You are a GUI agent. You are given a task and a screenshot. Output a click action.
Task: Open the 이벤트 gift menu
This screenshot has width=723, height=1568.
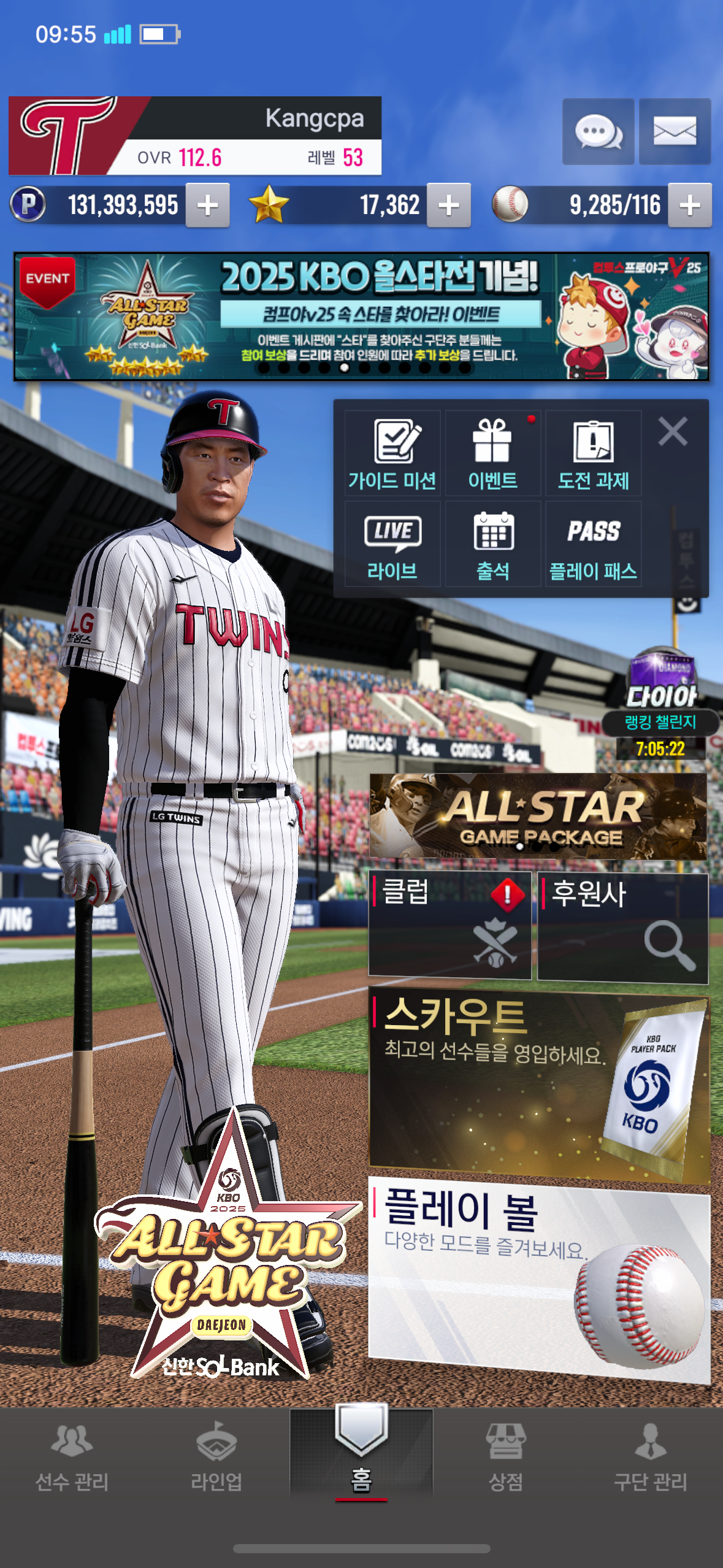click(492, 453)
